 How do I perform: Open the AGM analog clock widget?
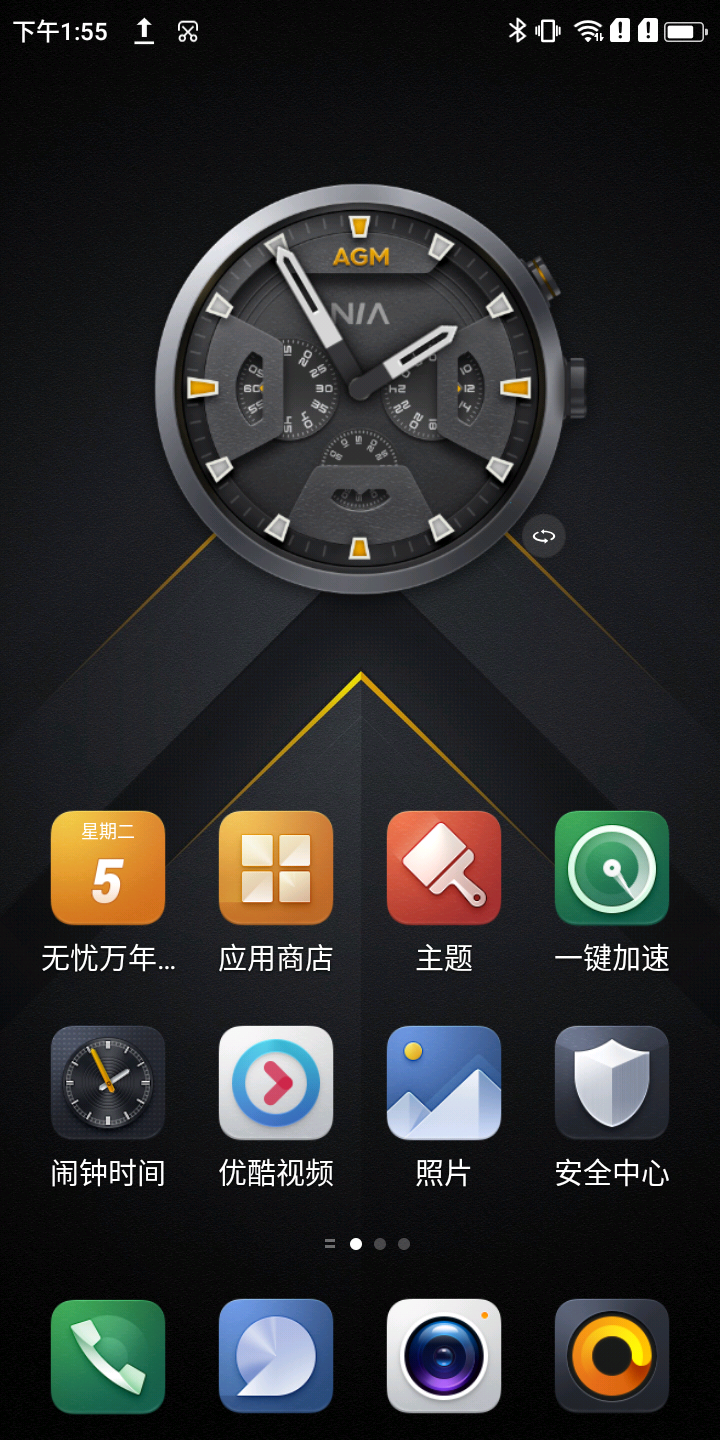click(x=358, y=388)
